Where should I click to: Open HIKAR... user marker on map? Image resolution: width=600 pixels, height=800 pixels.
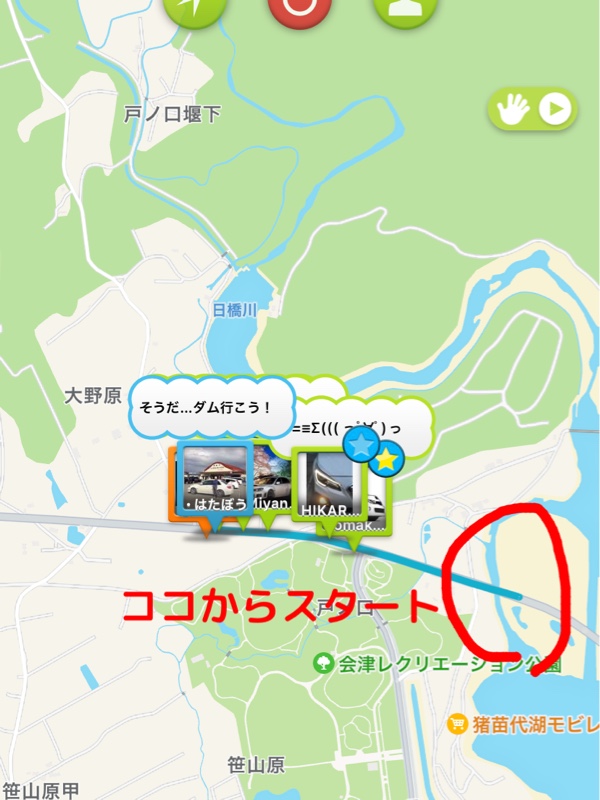point(327,487)
